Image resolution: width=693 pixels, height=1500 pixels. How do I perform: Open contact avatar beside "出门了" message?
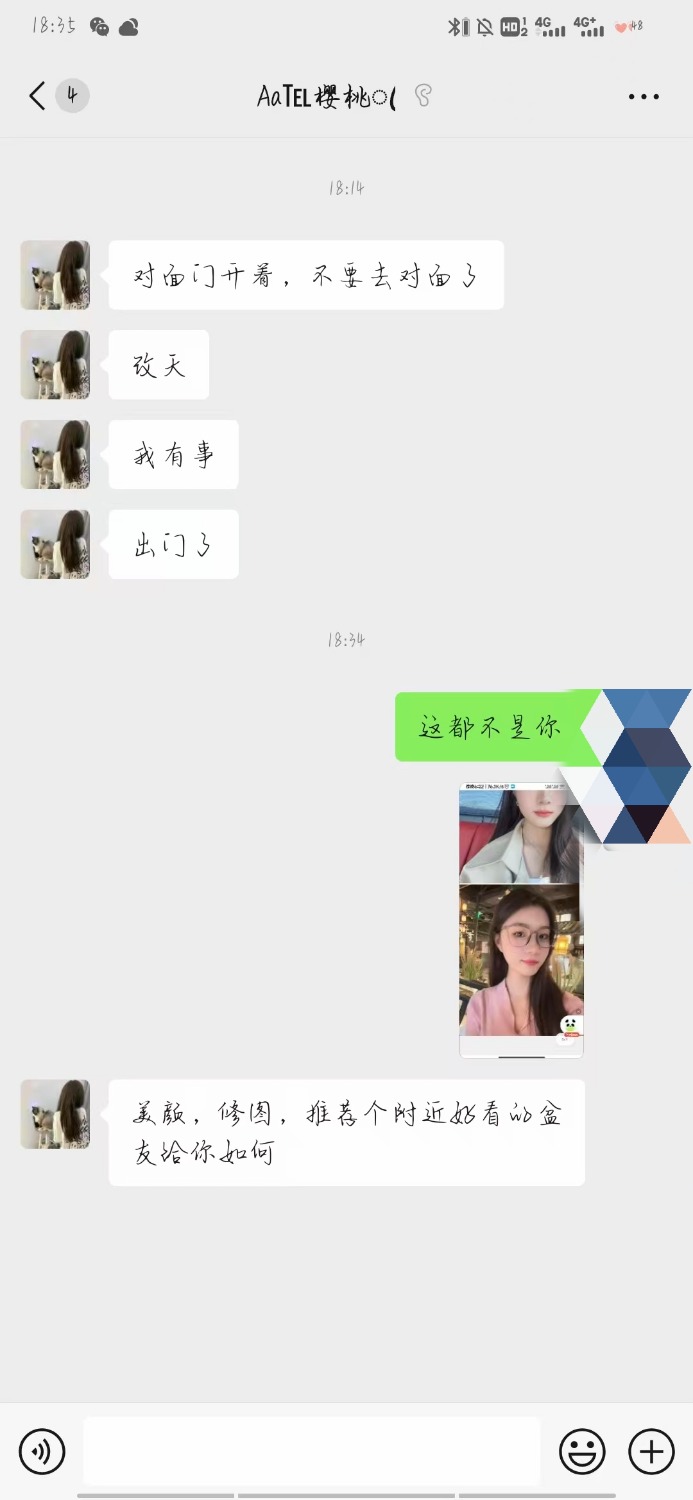click(x=55, y=545)
